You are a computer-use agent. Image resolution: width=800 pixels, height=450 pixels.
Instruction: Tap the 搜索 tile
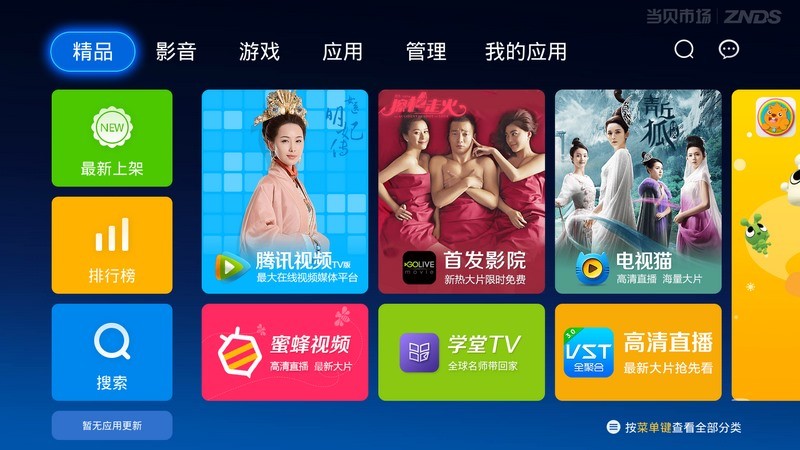pos(112,352)
